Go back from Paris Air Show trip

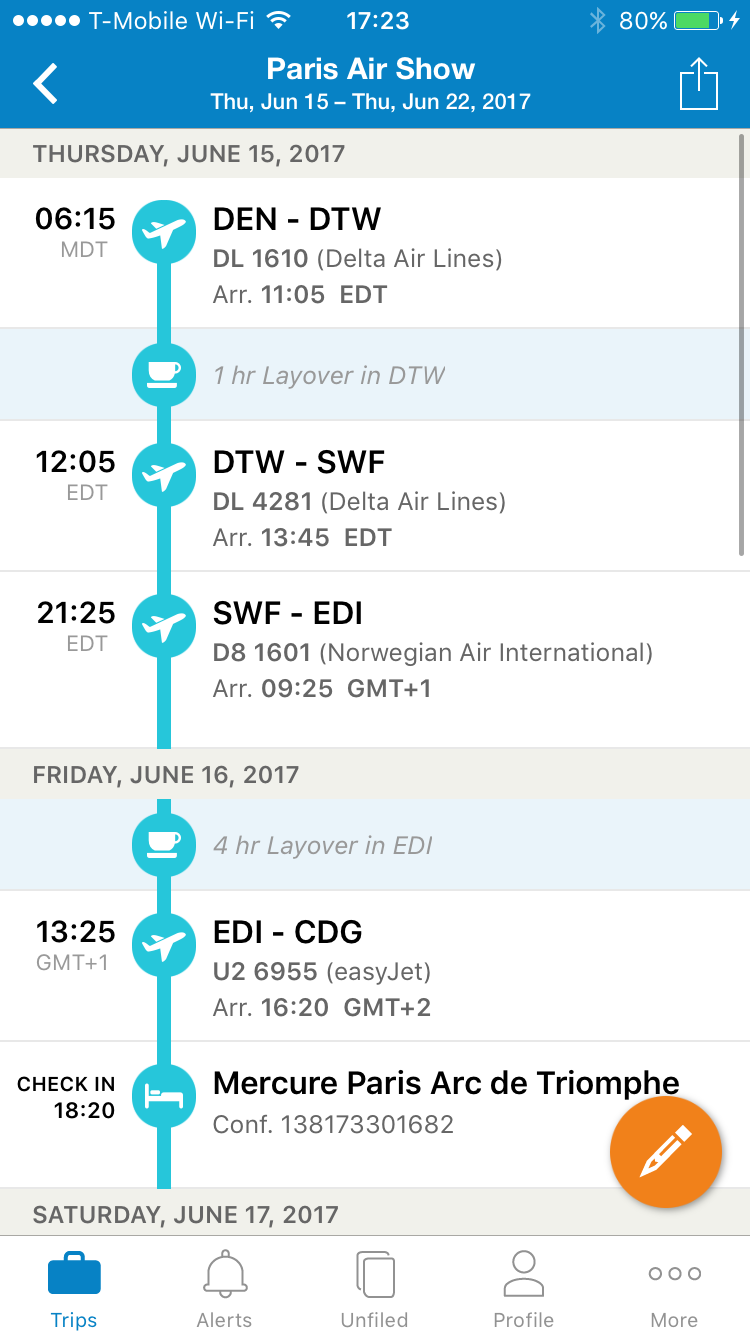coord(46,84)
